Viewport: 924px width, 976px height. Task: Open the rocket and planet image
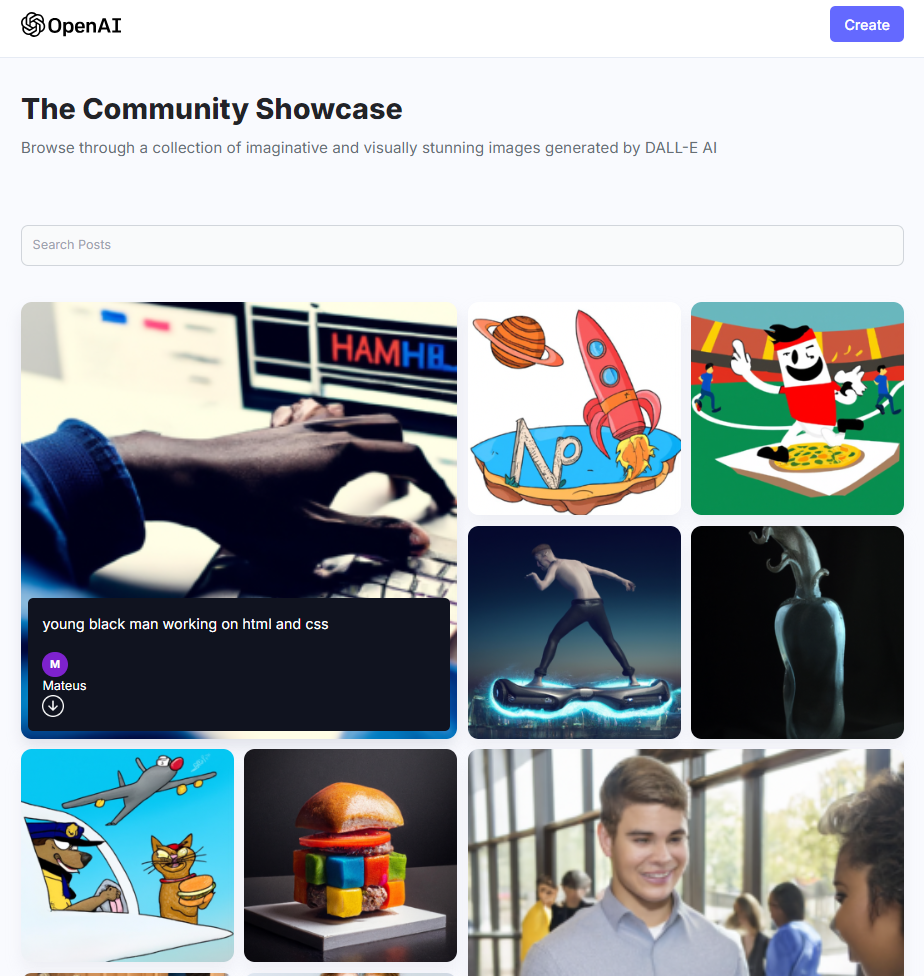(x=574, y=408)
